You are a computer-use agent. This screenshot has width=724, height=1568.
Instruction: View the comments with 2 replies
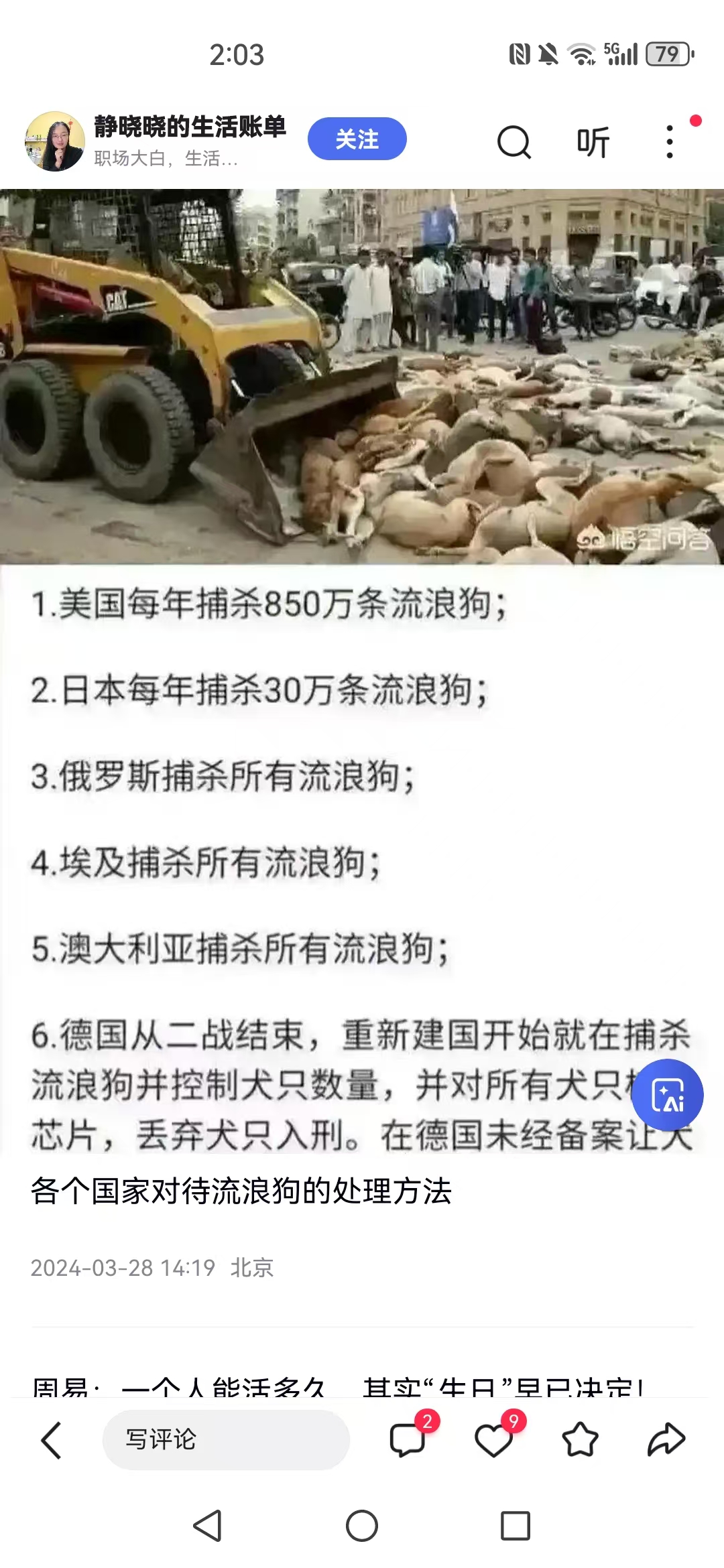(408, 1439)
